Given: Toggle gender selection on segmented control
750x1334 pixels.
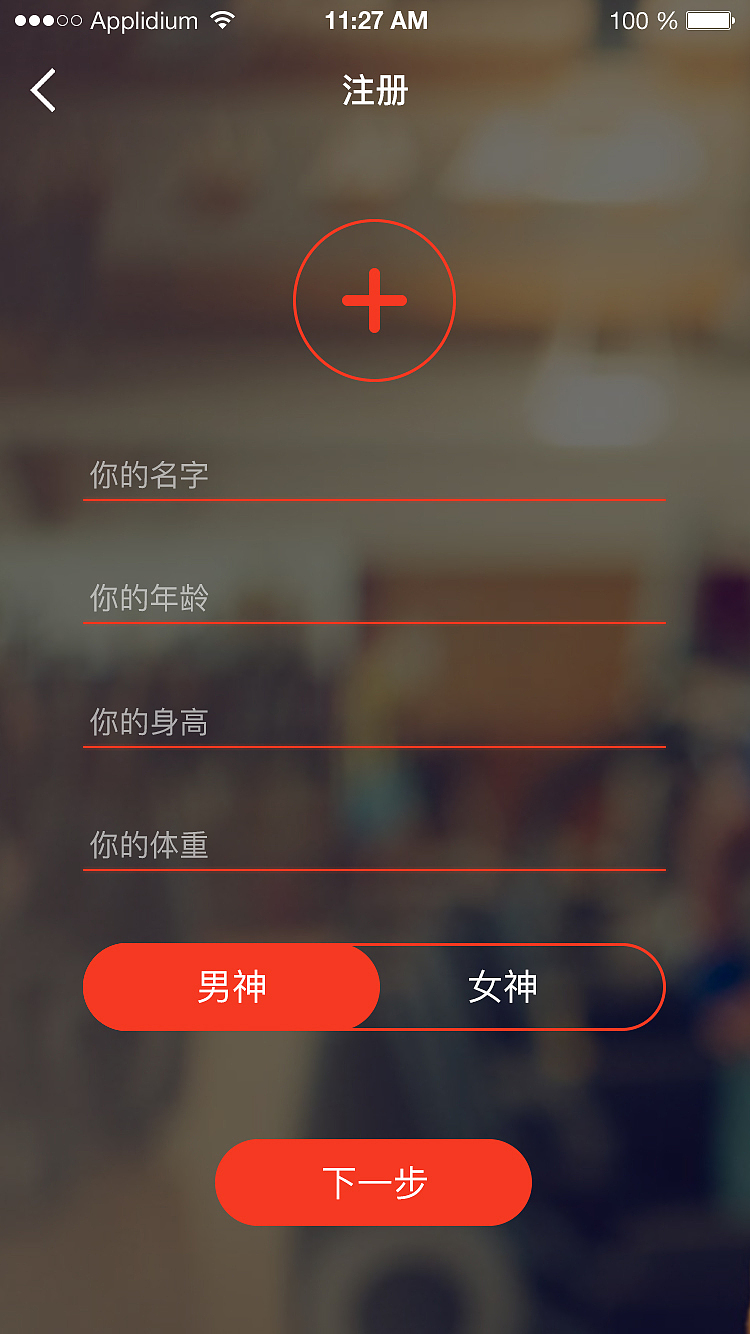Looking at the screenshot, I should (x=375, y=986).
